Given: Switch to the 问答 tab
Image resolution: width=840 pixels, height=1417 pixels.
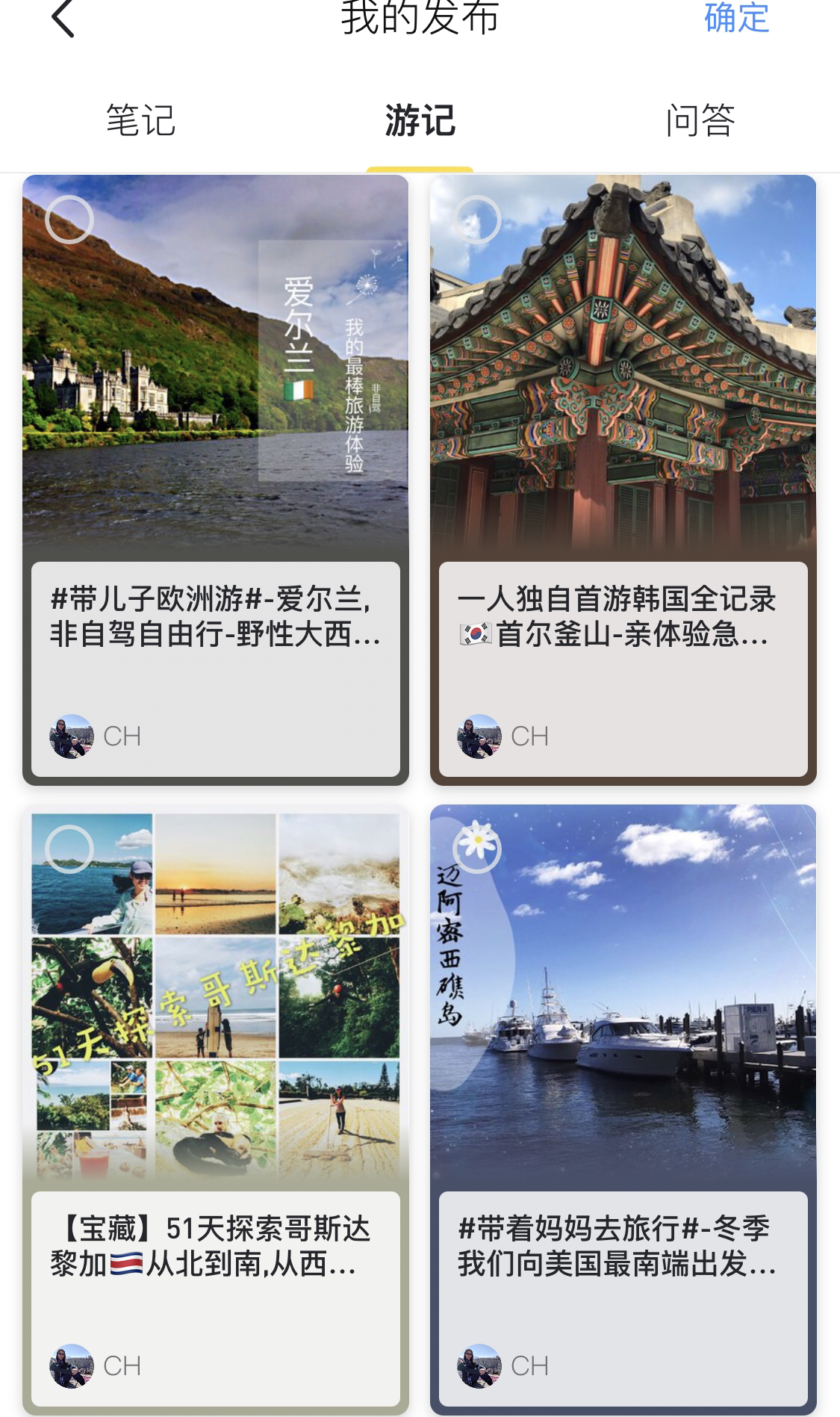Looking at the screenshot, I should tap(700, 120).
